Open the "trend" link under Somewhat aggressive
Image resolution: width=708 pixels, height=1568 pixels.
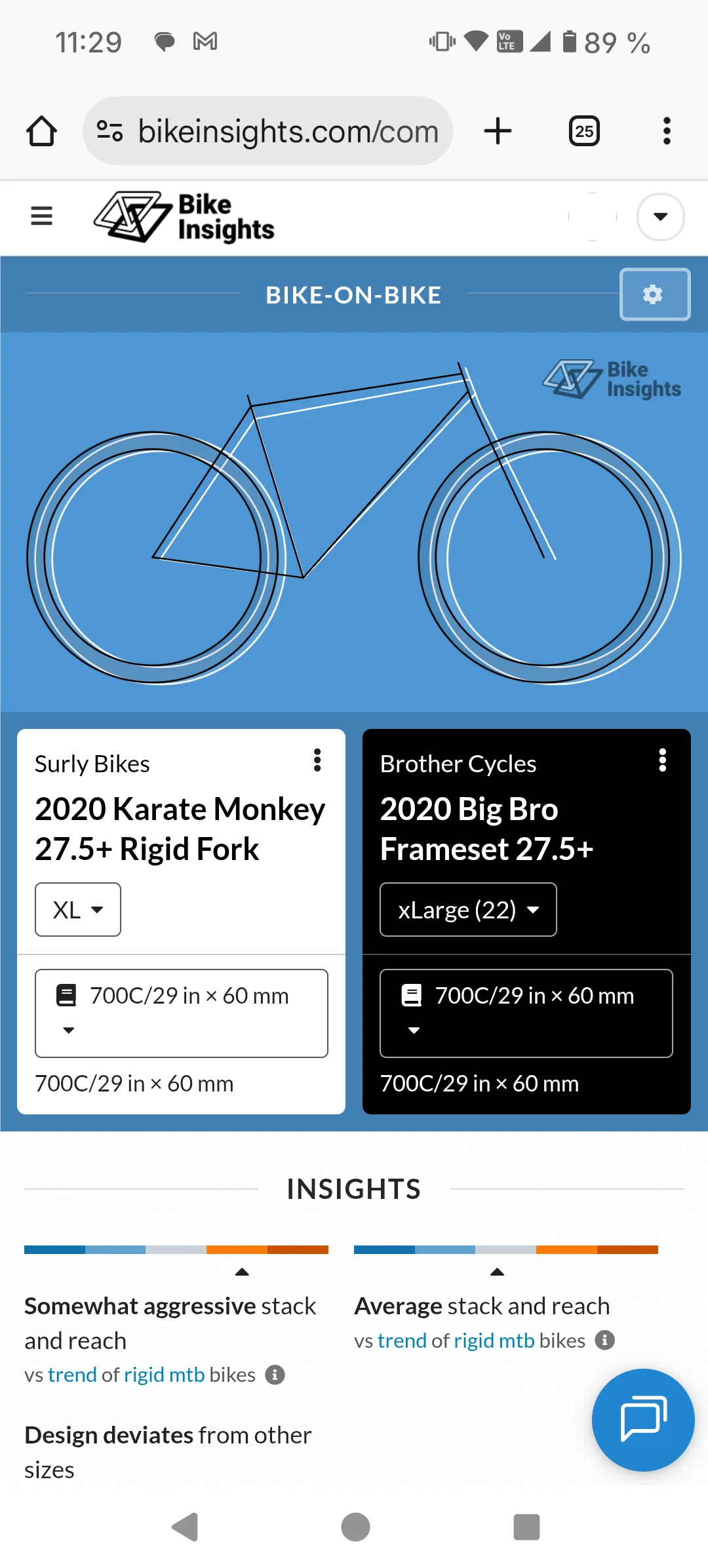pos(72,1375)
